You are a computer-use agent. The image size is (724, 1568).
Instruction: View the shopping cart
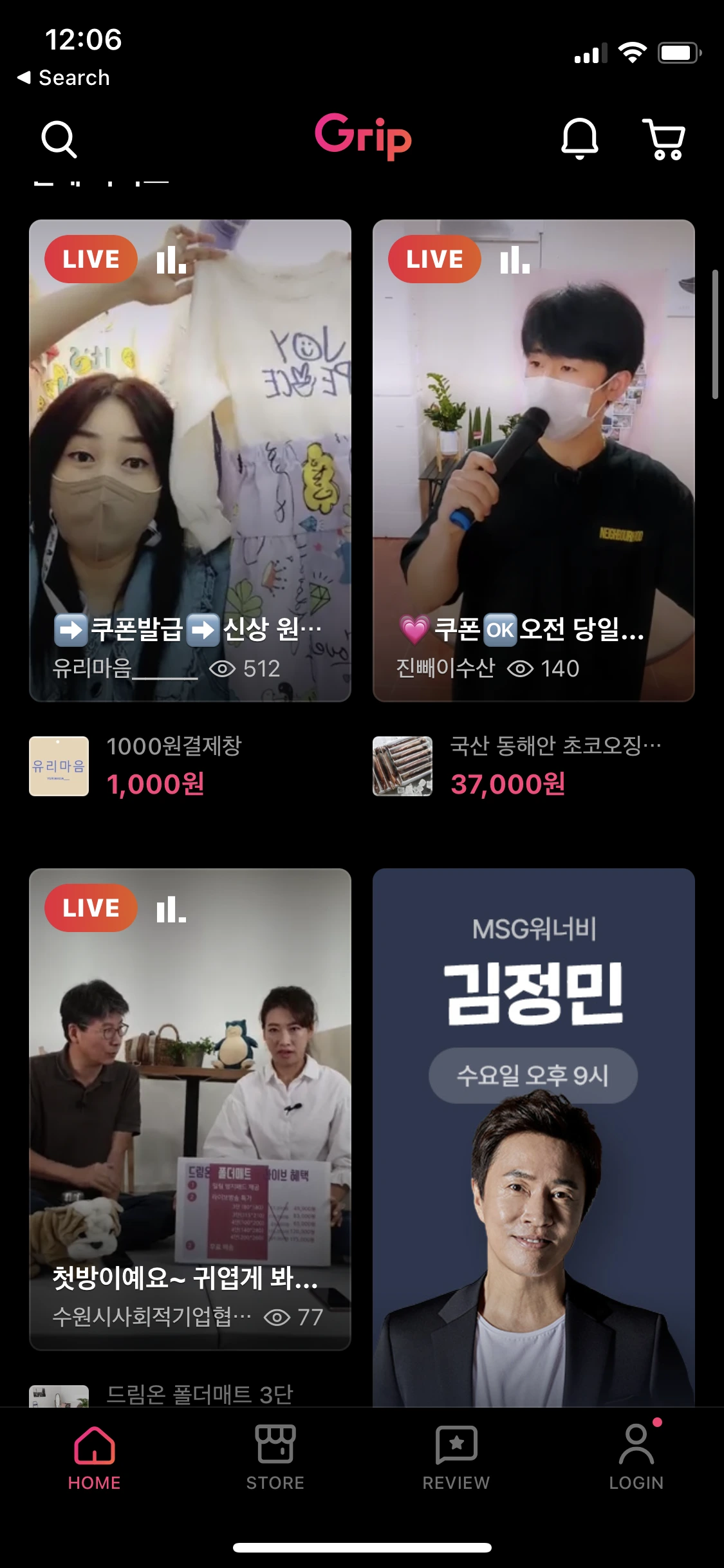point(664,138)
